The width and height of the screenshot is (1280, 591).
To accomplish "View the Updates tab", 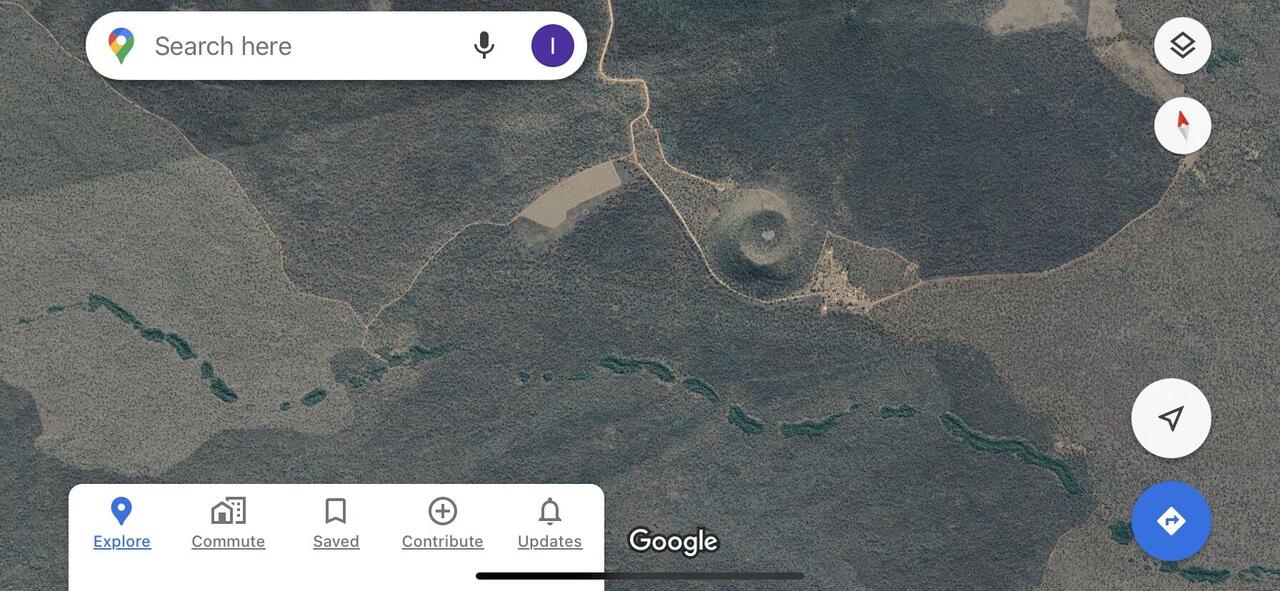I will coord(549,523).
